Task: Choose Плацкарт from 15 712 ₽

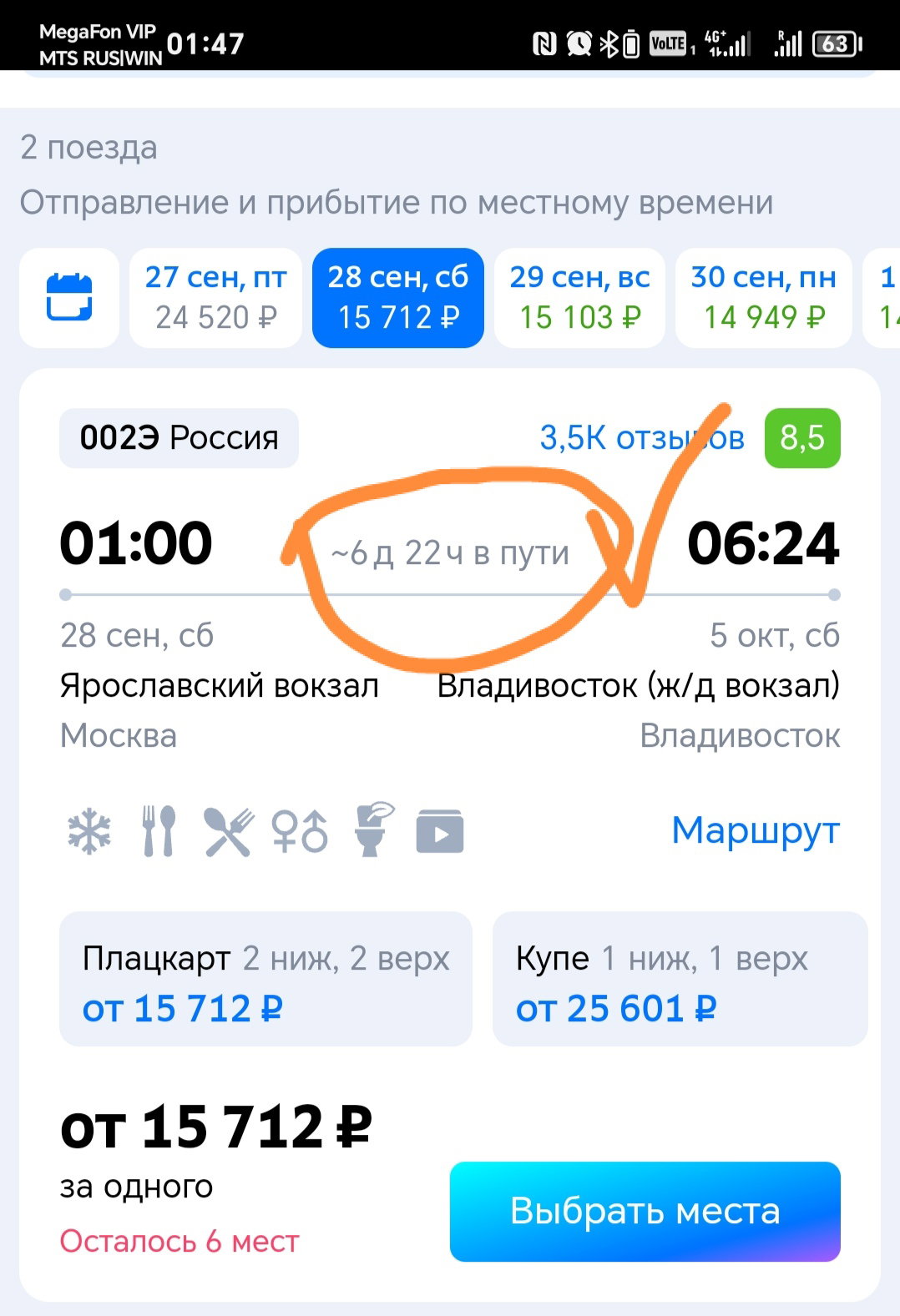Action: click(x=265, y=979)
